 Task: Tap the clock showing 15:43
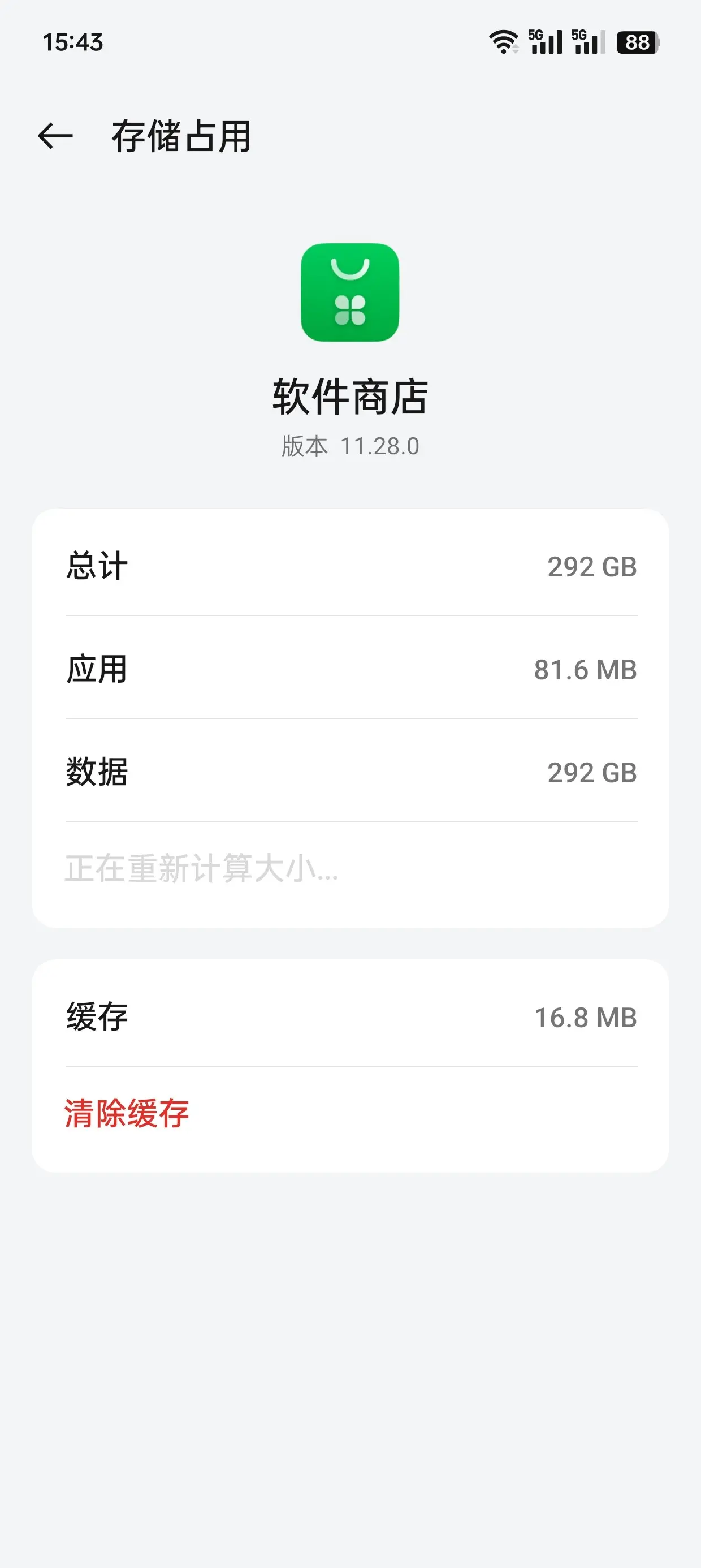pyautogui.click(x=73, y=40)
